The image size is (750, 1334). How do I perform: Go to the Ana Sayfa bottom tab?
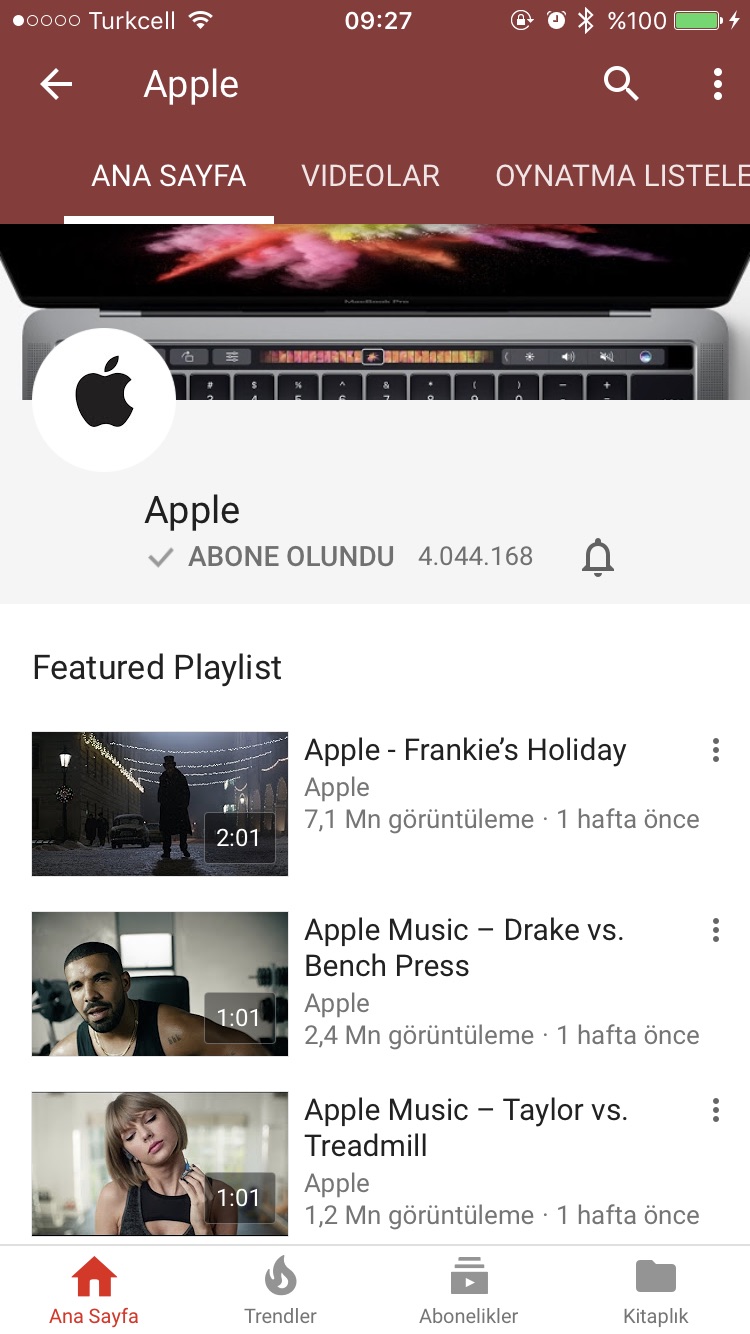click(94, 1290)
